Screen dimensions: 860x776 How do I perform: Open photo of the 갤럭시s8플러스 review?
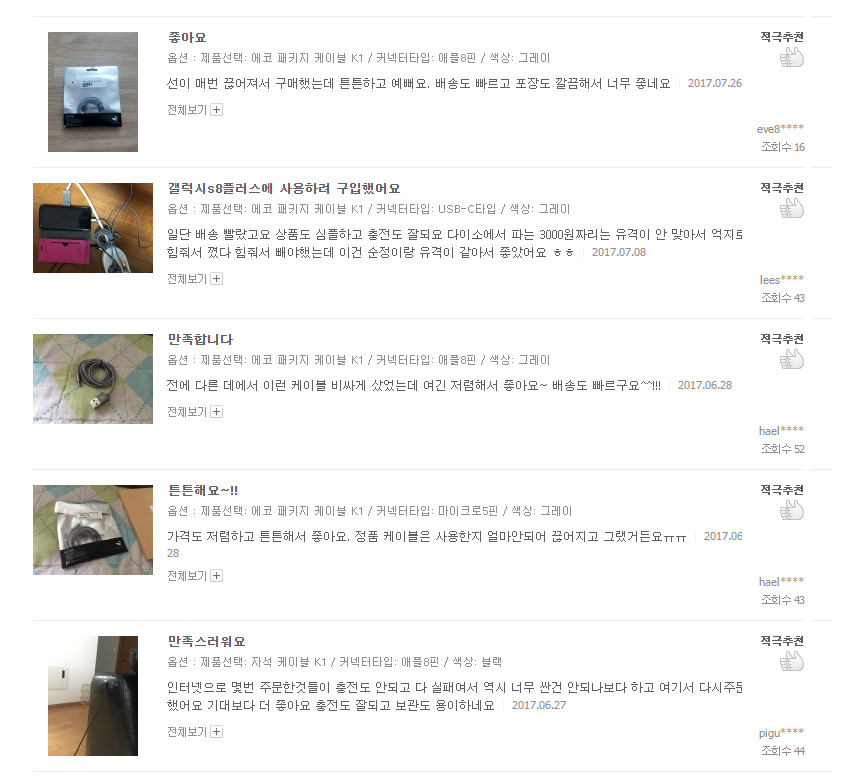[x=93, y=228]
